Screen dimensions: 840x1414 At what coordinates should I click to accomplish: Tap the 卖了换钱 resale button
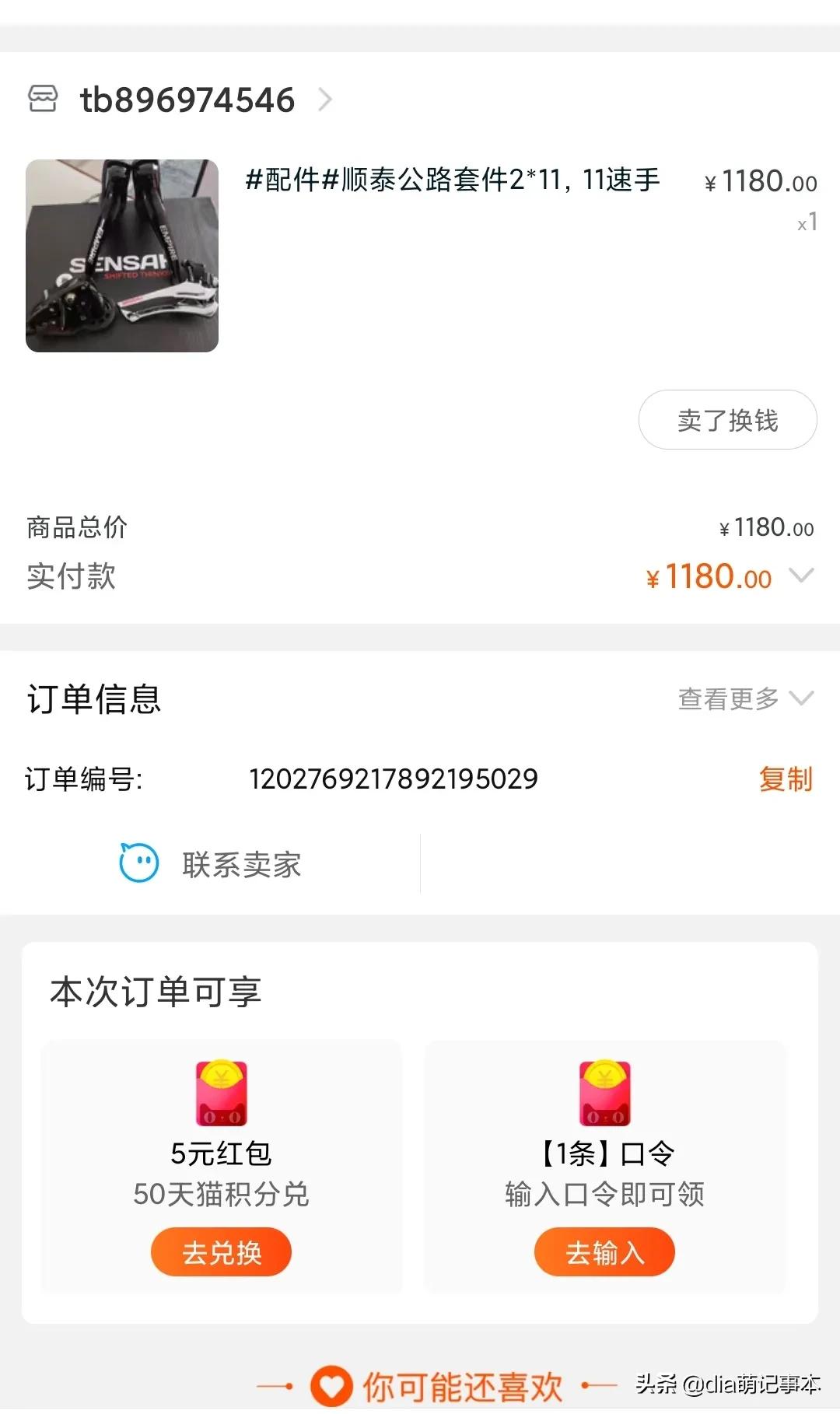pyautogui.click(x=726, y=419)
